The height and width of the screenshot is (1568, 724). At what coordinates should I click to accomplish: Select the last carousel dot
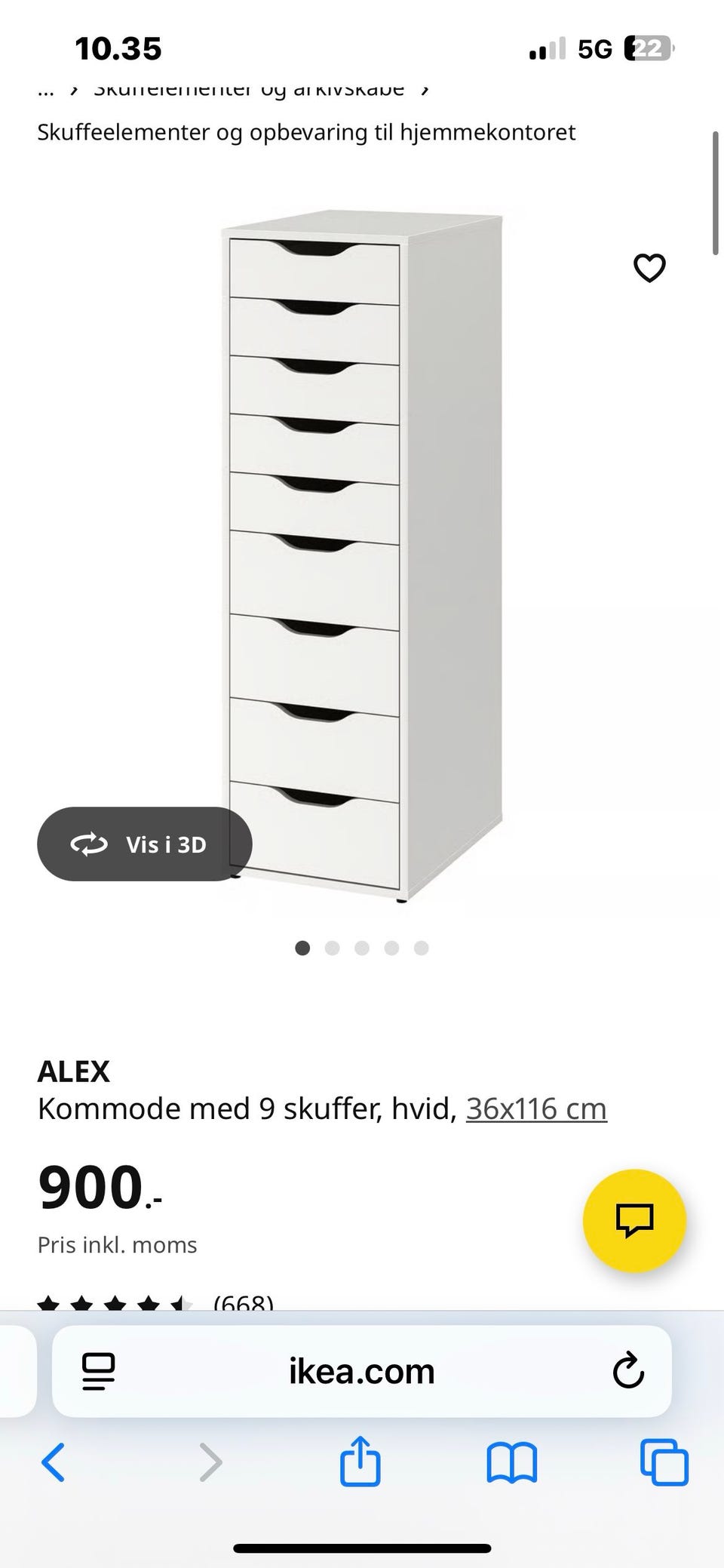(422, 948)
